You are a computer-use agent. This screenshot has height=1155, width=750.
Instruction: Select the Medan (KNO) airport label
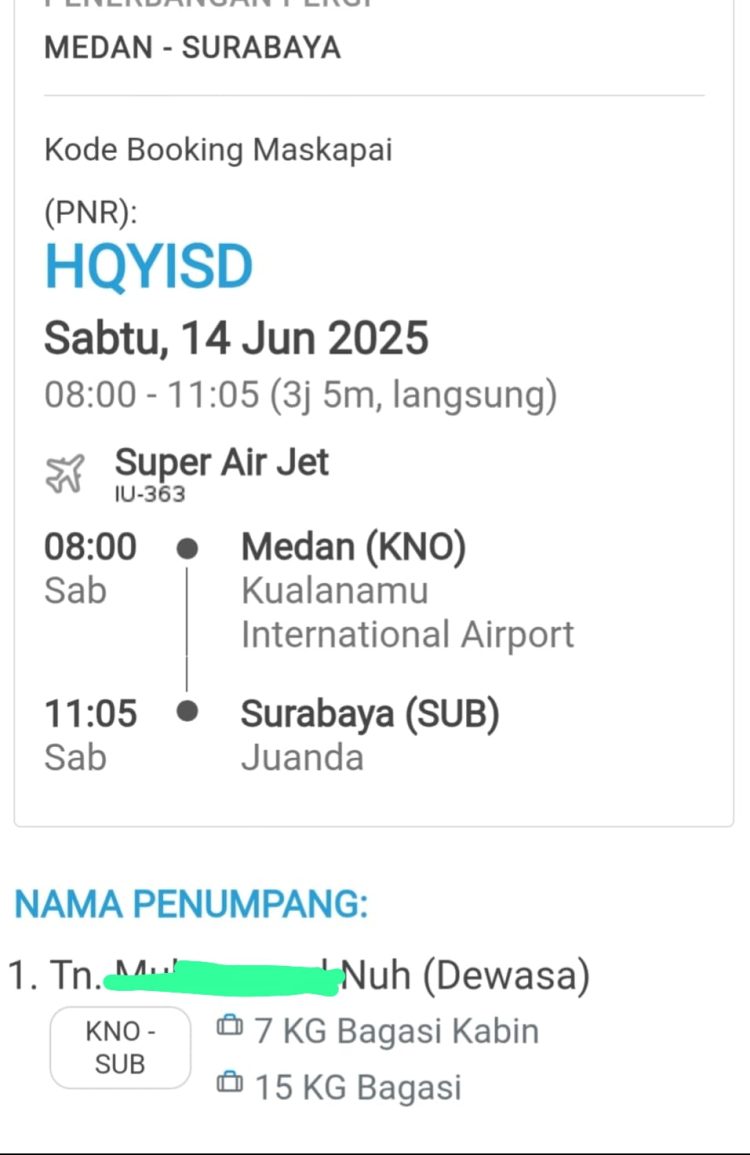point(354,546)
